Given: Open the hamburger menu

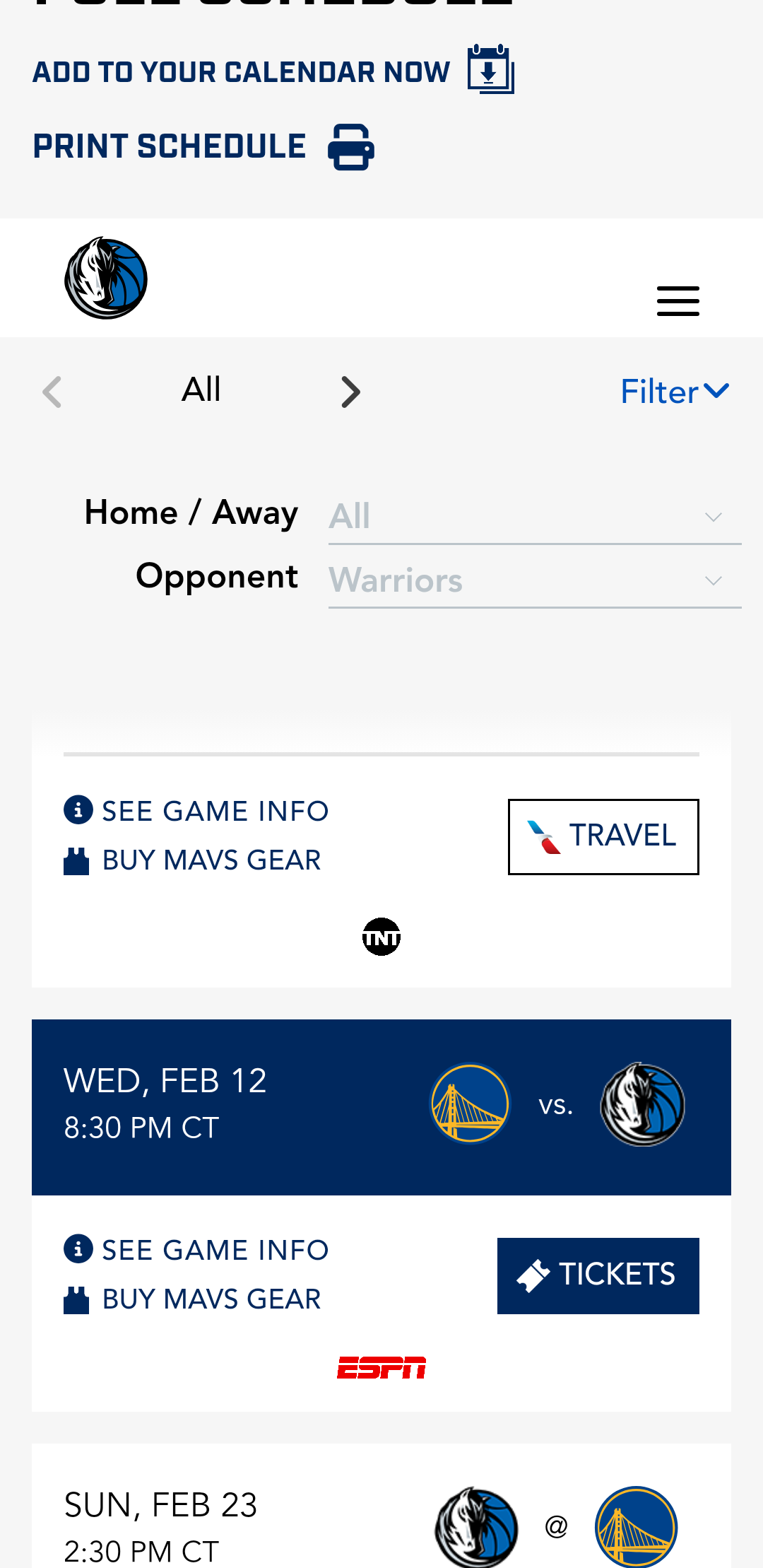Looking at the screenshot, I should click(x=678, y=301).
